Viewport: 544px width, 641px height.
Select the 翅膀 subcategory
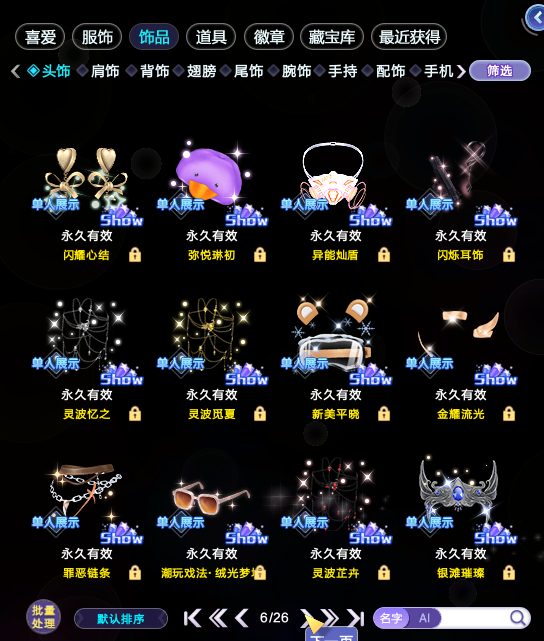tap(201, 71)
